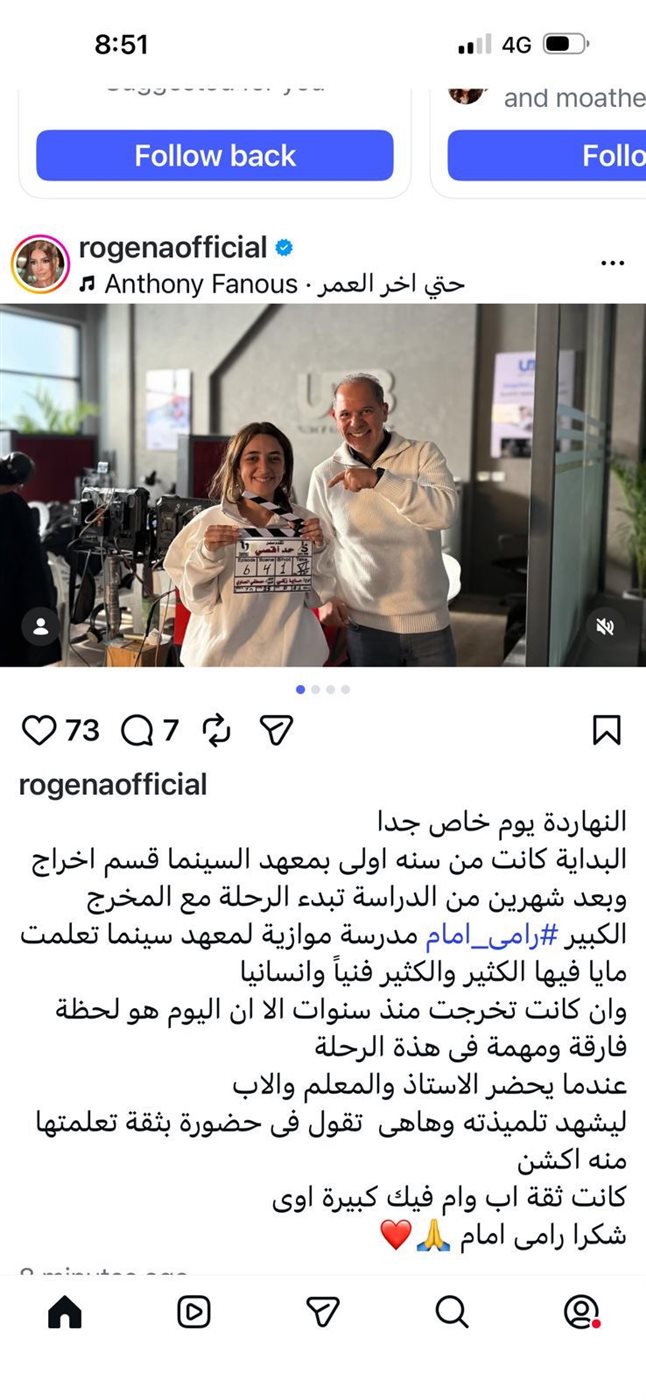Repost this post
The image size is (646, 1400).
(216, 731)
